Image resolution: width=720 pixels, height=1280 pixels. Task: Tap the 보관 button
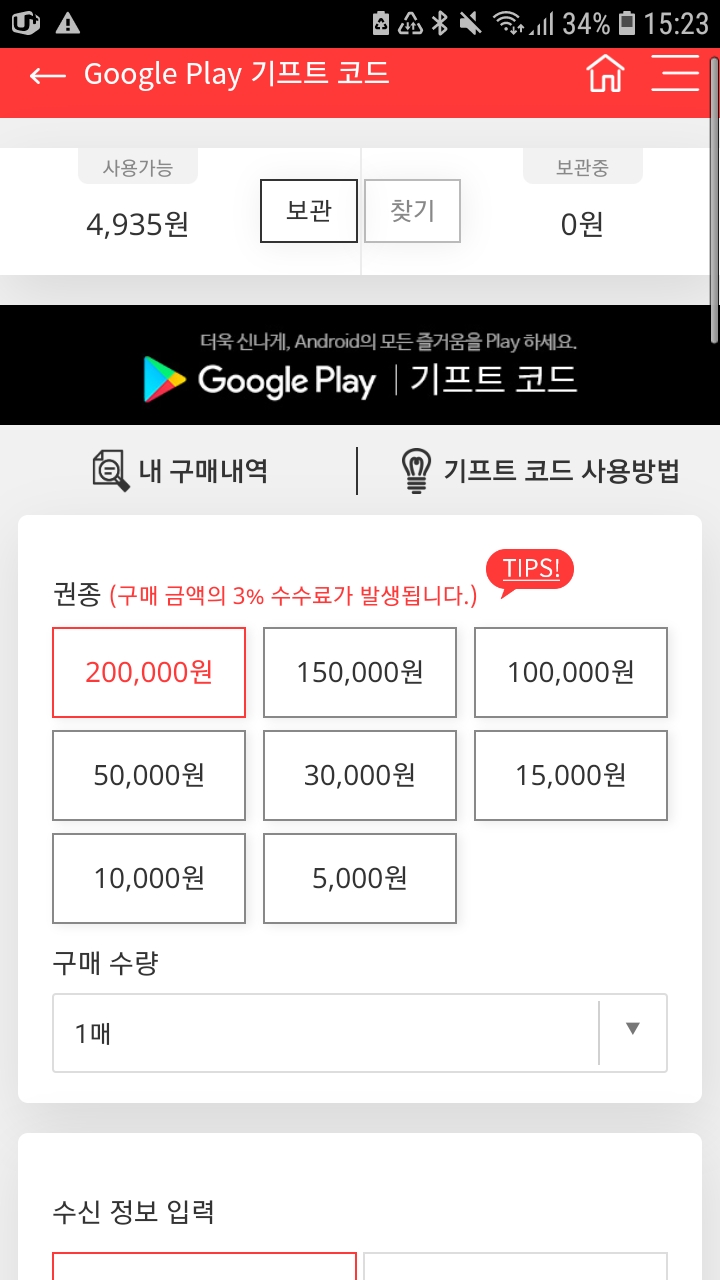point(309,211)
